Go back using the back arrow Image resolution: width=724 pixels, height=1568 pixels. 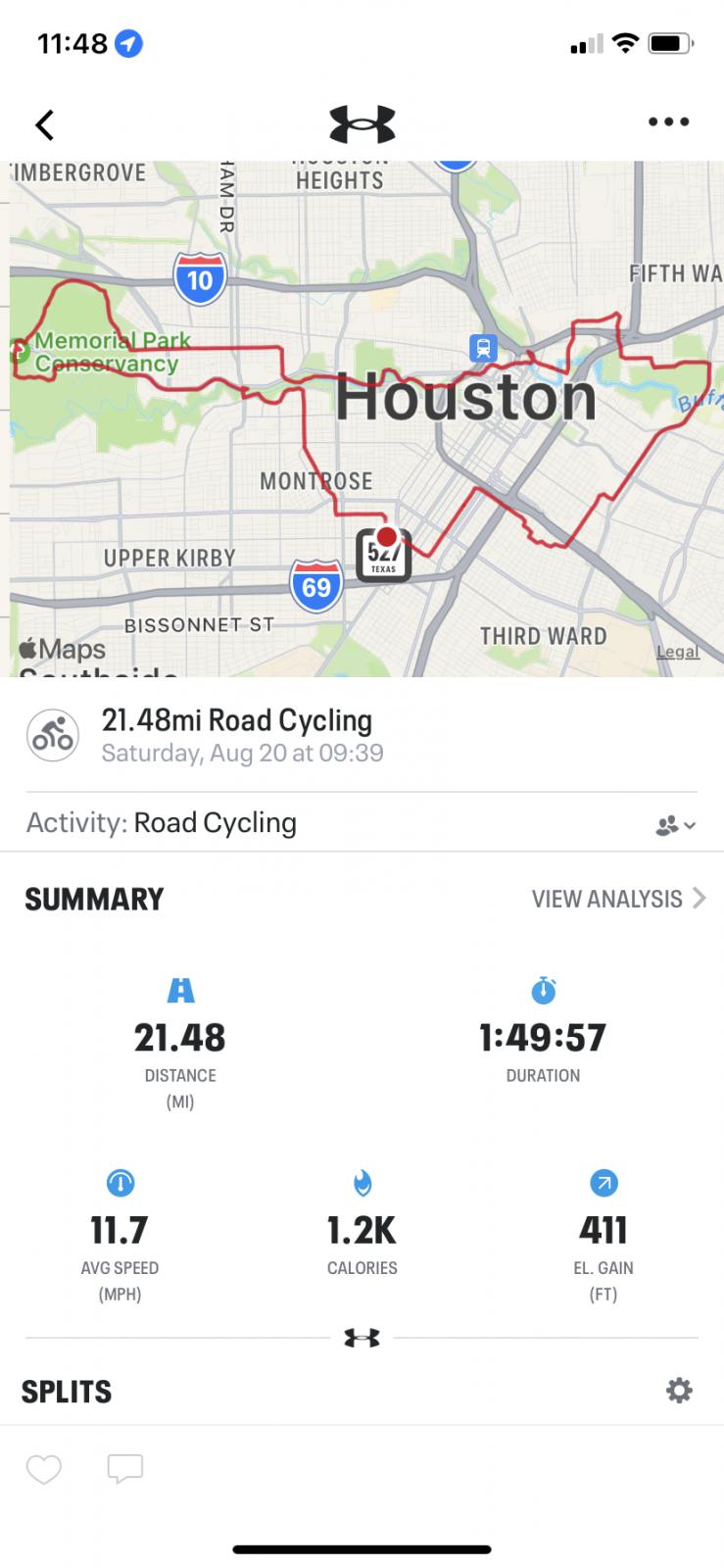pos(45,124)
